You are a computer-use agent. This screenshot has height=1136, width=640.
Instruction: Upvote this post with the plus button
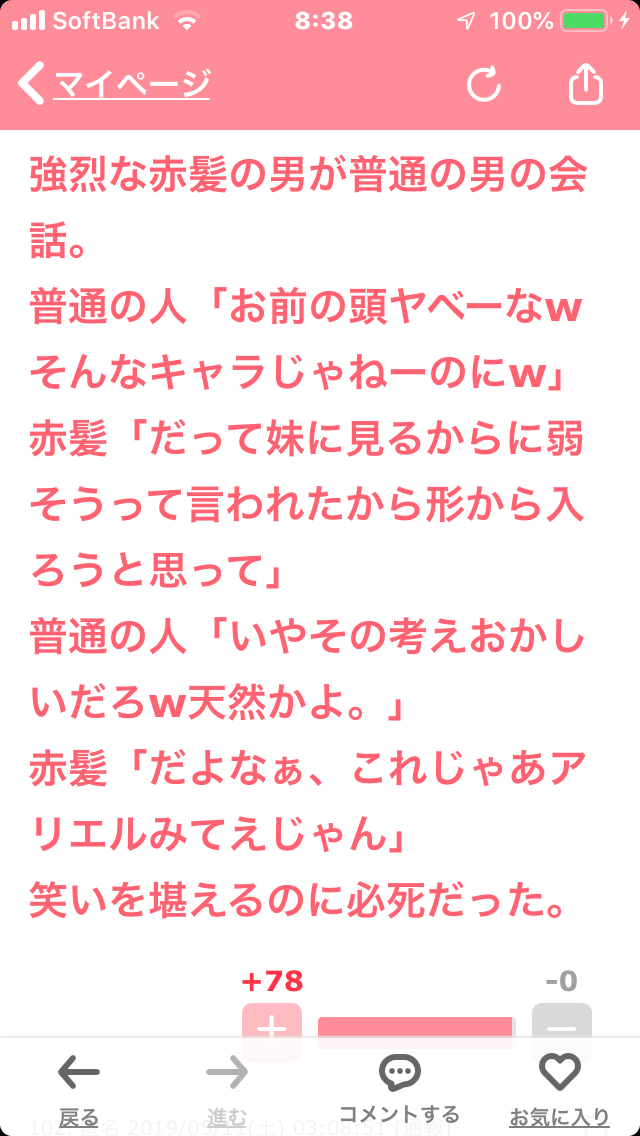coord(271,1027)
